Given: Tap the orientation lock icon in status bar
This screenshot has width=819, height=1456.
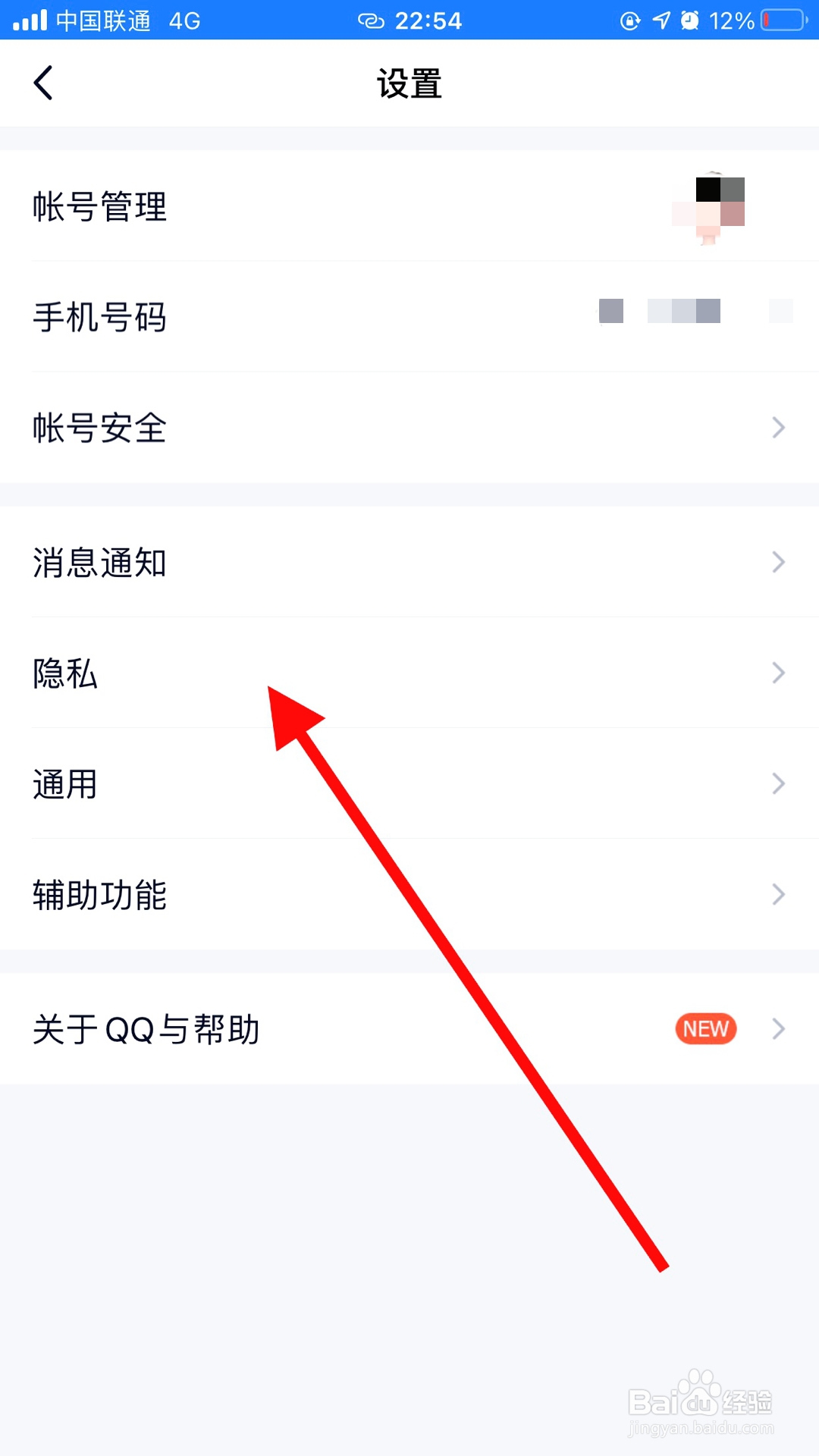Looking at the screenshot, I should click(x=630, y=20).
